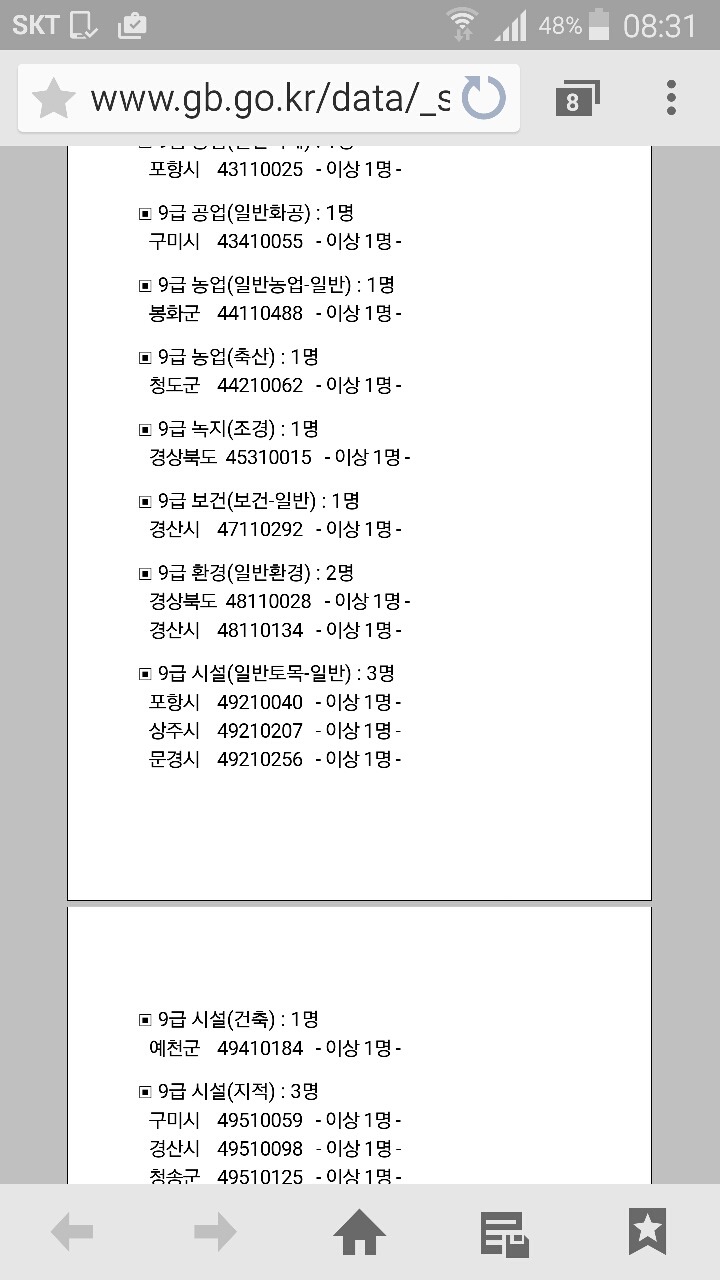The width and height of the screenshot is (720, 1280).
Task: Open the tab switcher showing 8 tabs
Action: pos(576,99)
